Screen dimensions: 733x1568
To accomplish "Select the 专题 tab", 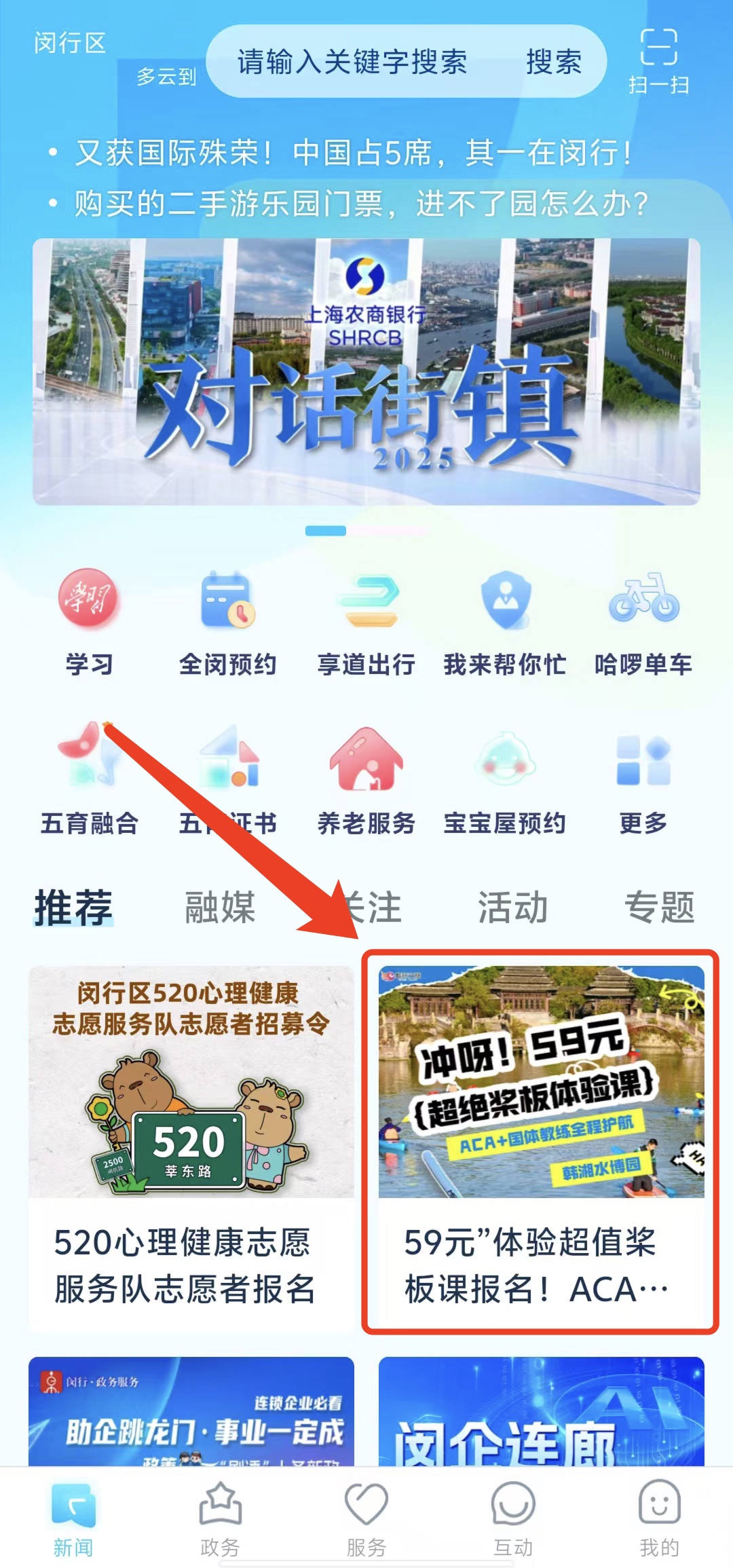I will [659, 908].
